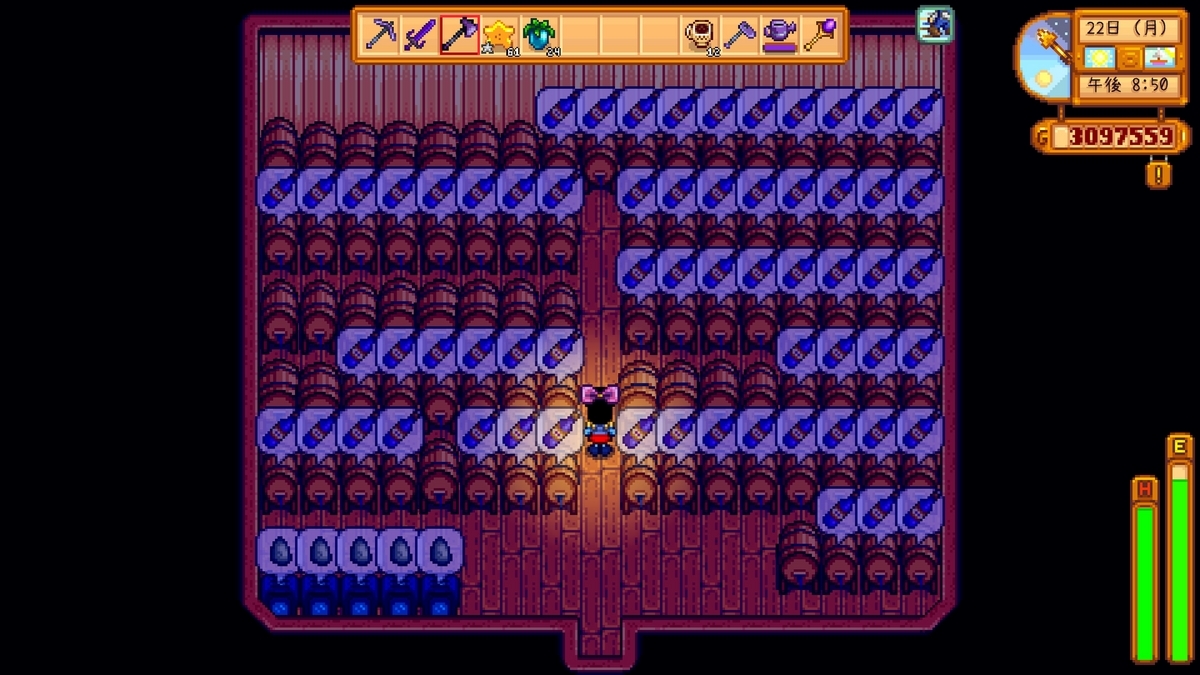
Task: Equip the purple watering can
Action: point(779,36)
